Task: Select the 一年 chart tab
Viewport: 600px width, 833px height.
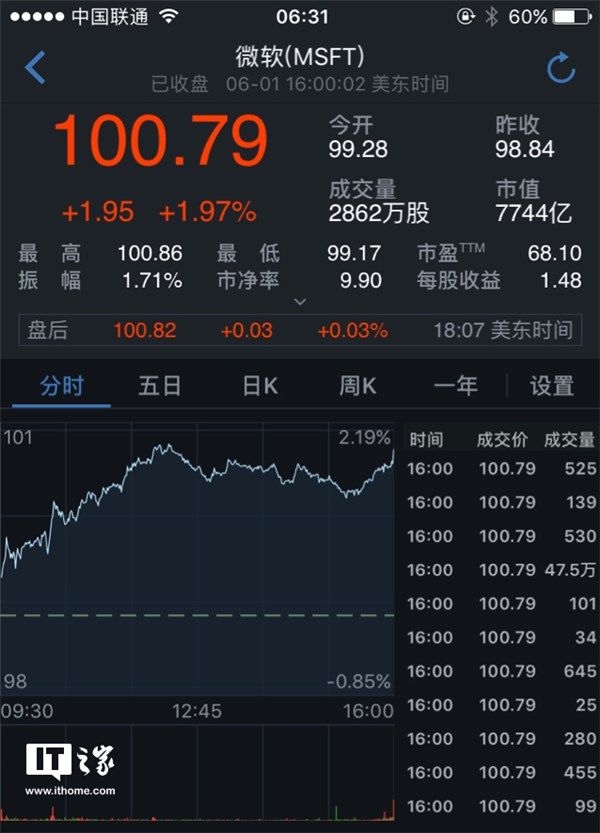Action: 455,385
